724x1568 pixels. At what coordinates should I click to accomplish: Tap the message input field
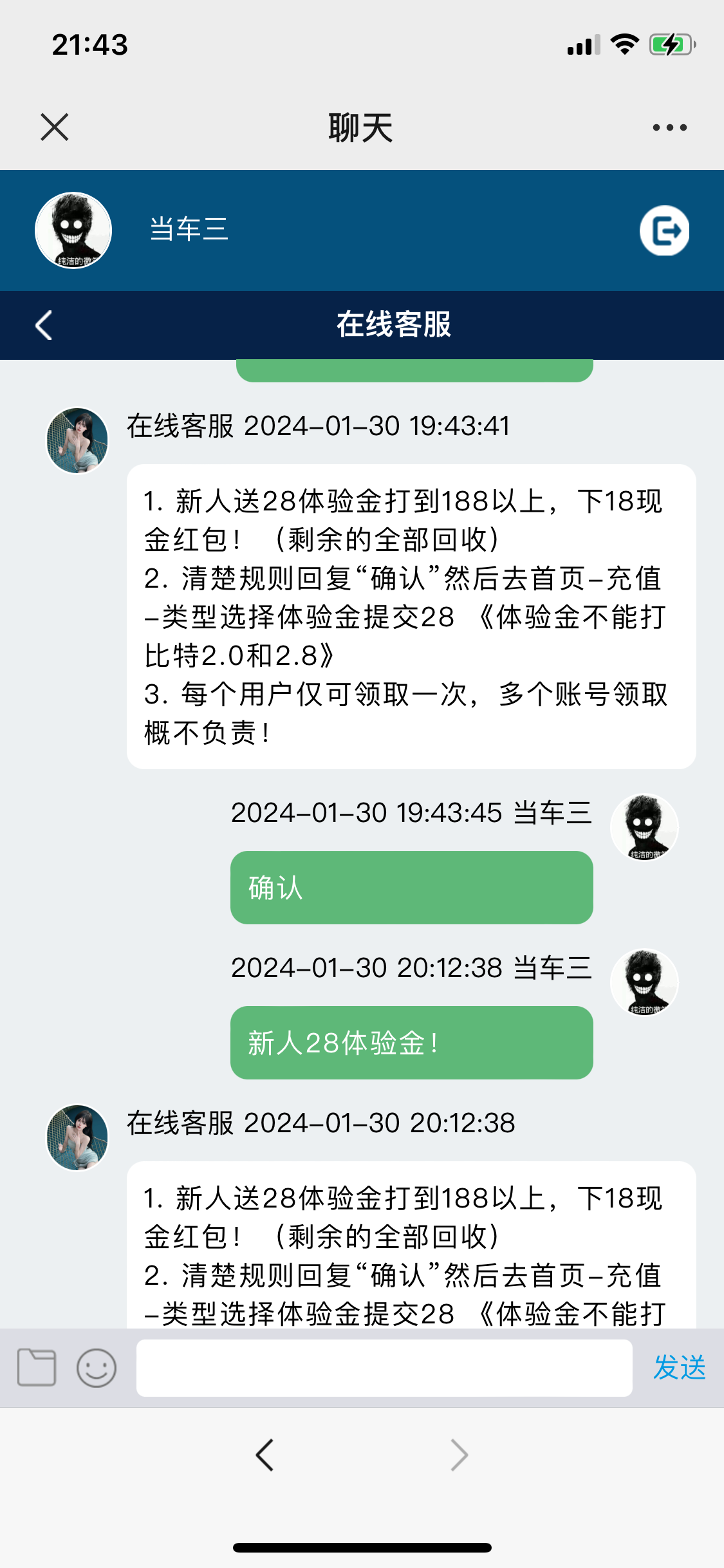pyautogui.click(x=383, y=1369)
